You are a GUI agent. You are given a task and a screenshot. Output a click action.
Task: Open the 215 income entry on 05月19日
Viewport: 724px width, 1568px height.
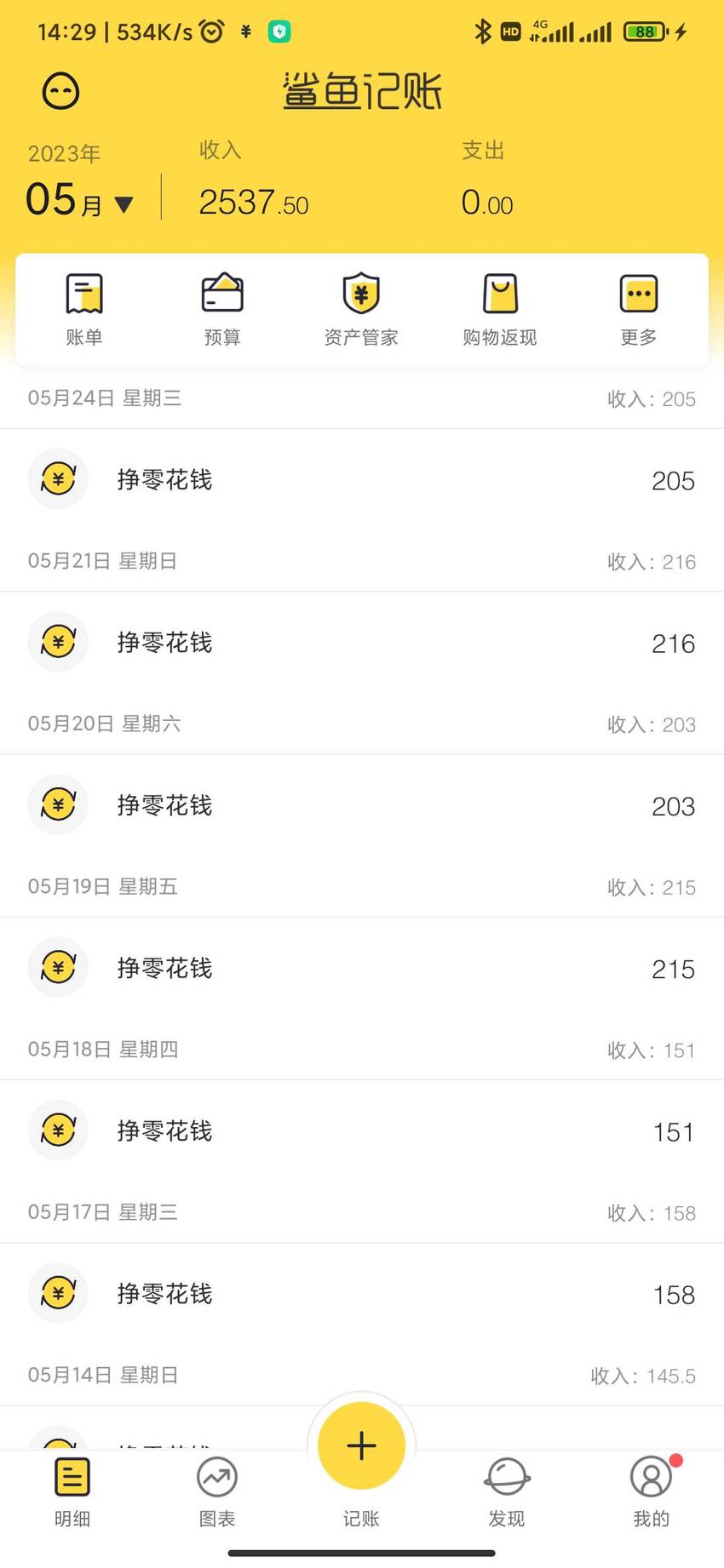click(x=362, y=968)
